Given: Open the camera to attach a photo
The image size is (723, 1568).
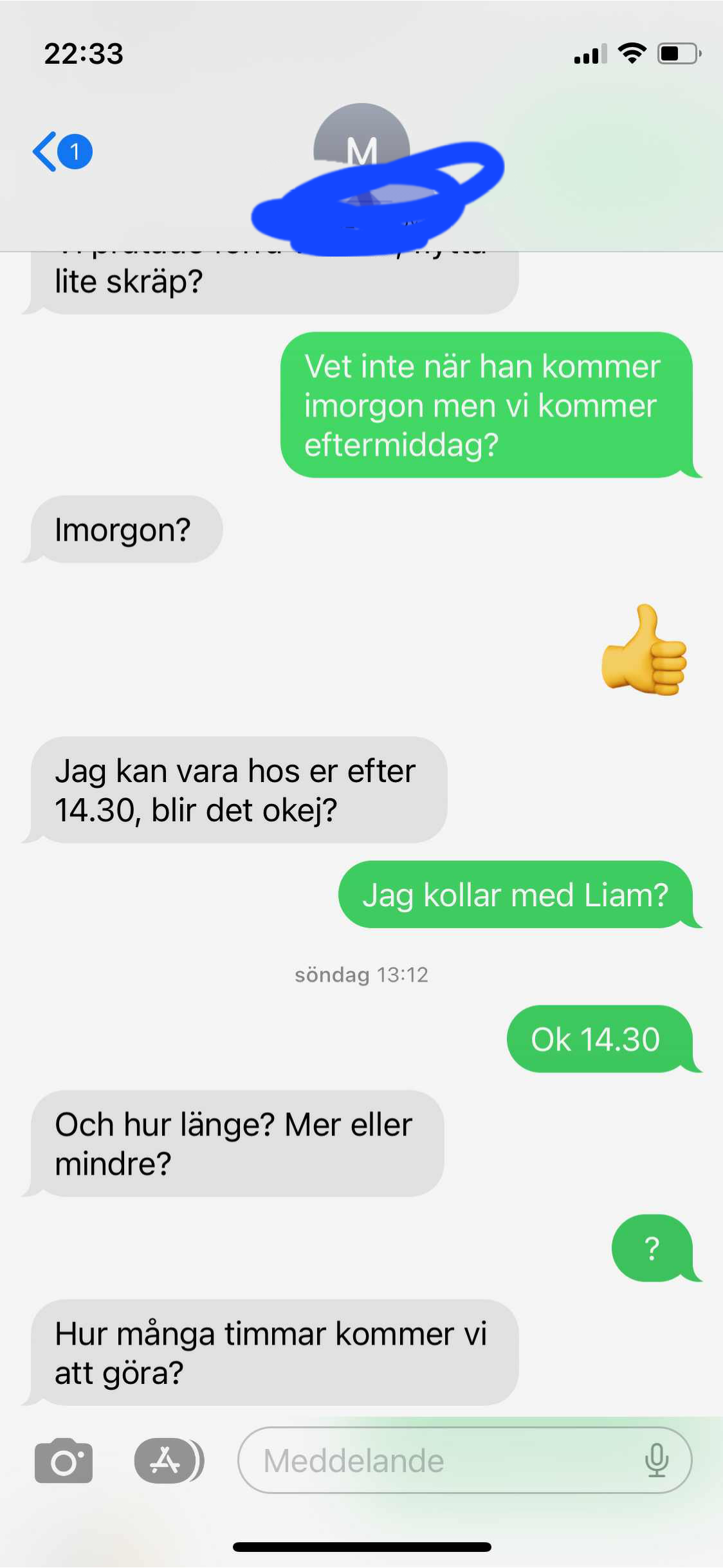Looking at the screenshot, I should pos(64,1461).
